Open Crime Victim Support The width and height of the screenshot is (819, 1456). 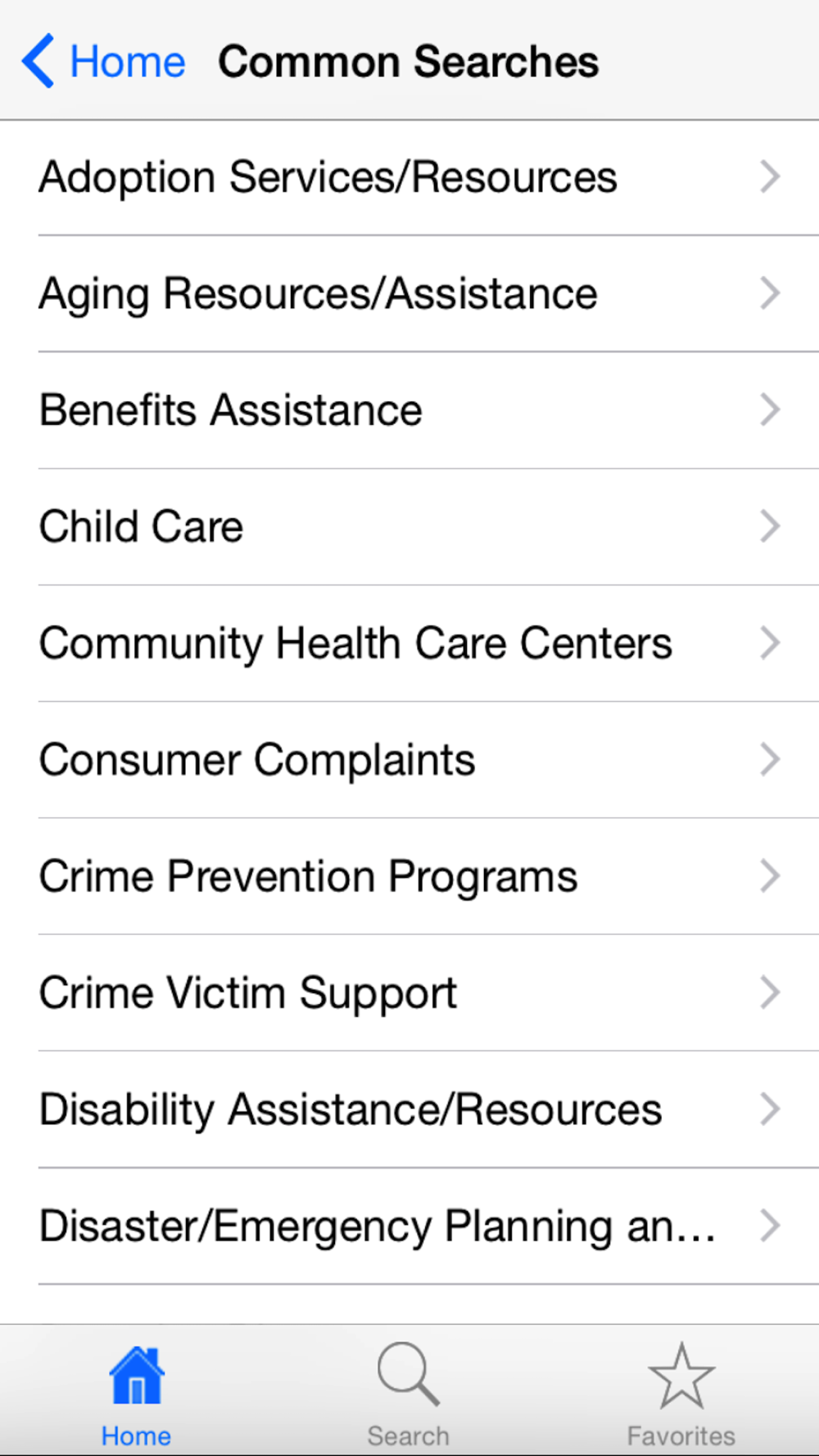[x=409, y=993]
